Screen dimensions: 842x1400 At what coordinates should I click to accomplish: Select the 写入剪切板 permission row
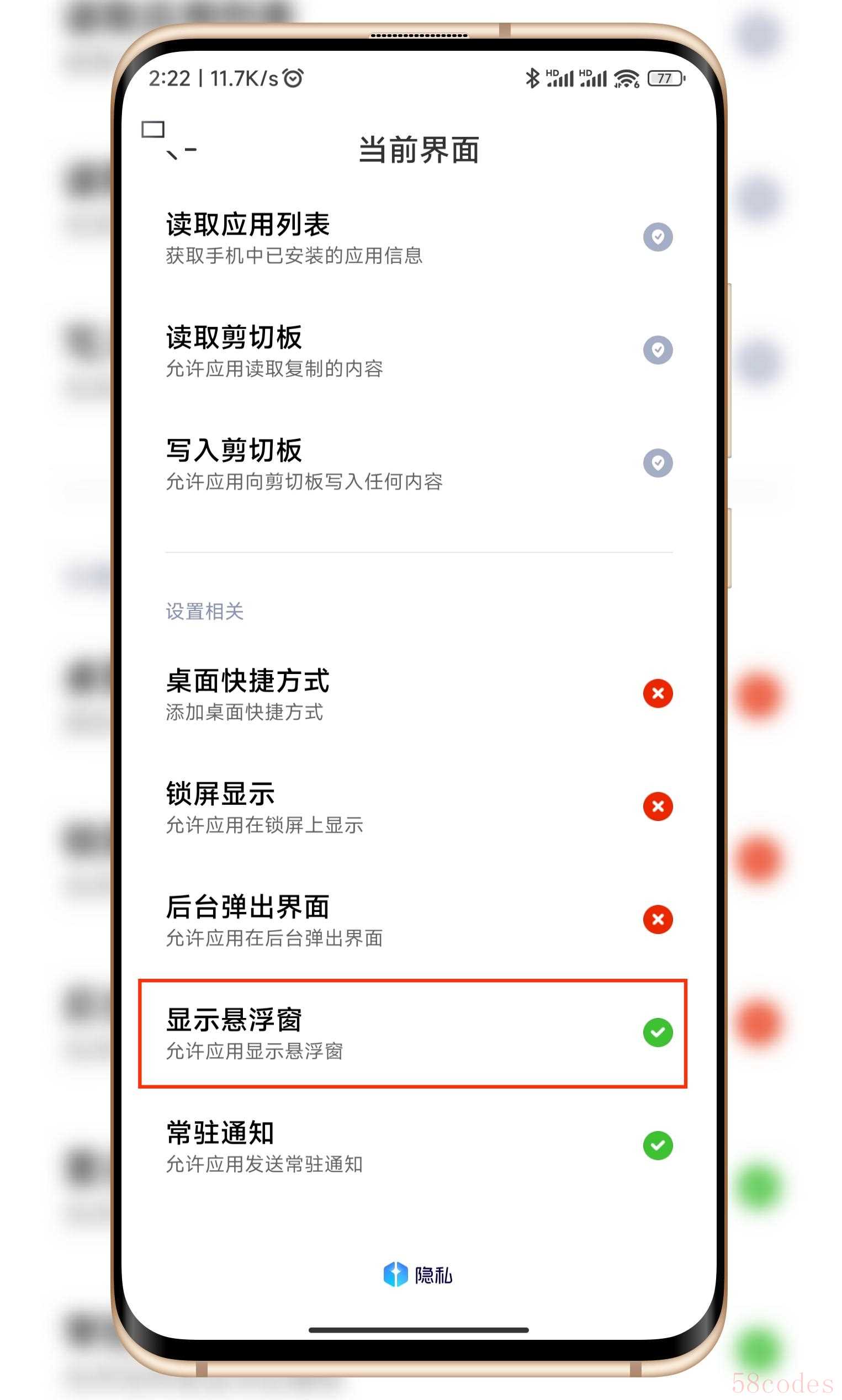coord(419,464)
